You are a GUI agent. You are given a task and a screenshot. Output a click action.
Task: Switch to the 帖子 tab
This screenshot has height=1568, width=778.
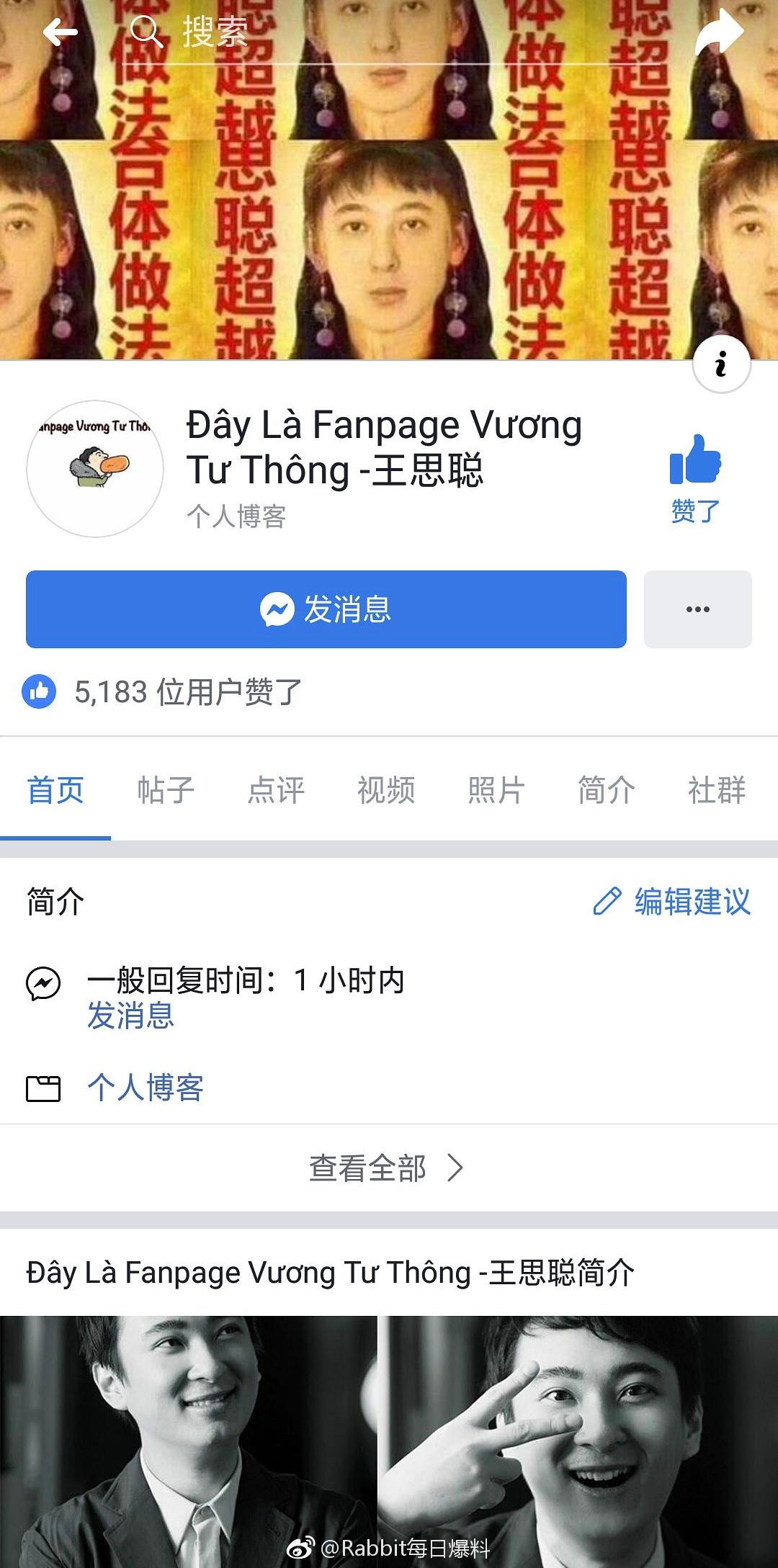coord(166,790)
